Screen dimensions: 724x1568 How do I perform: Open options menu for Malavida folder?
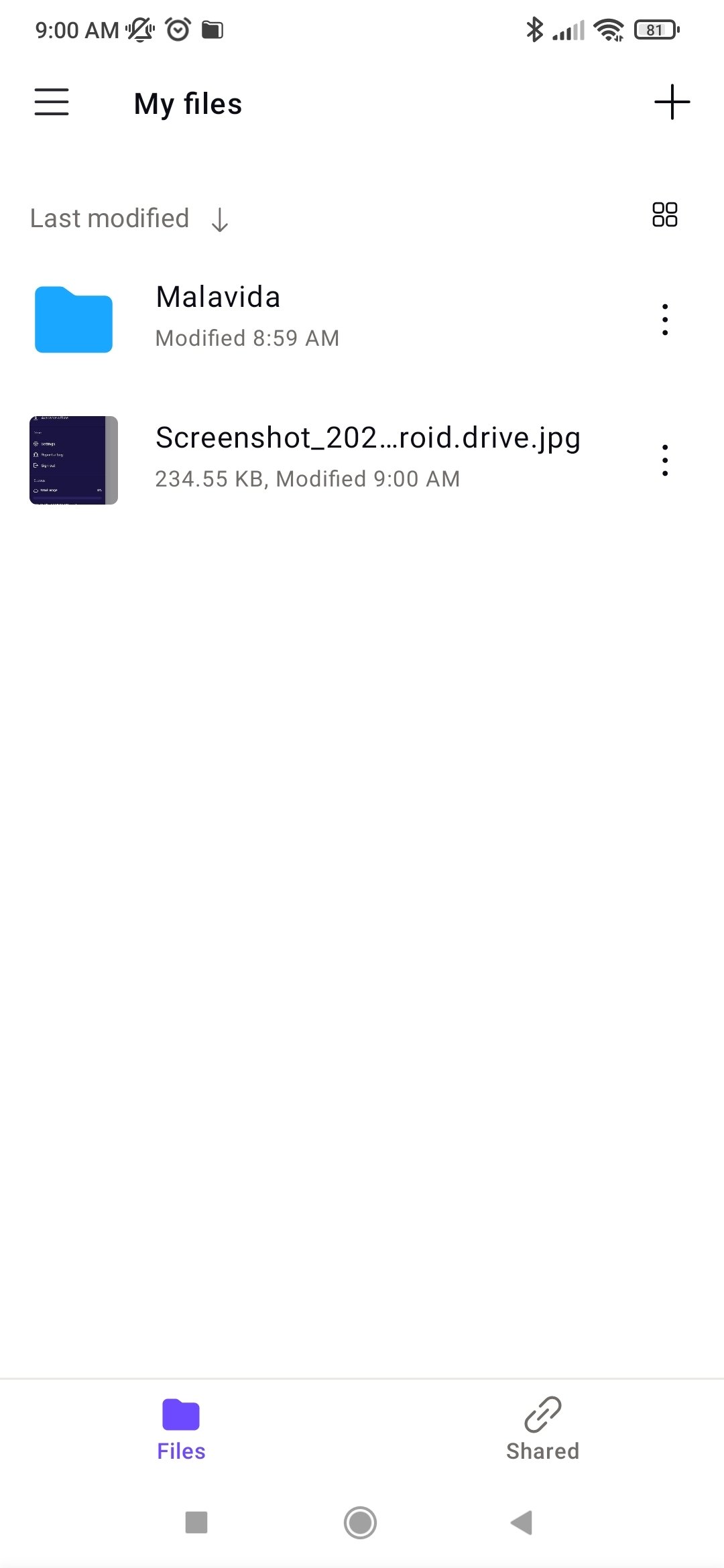[664, 319]
